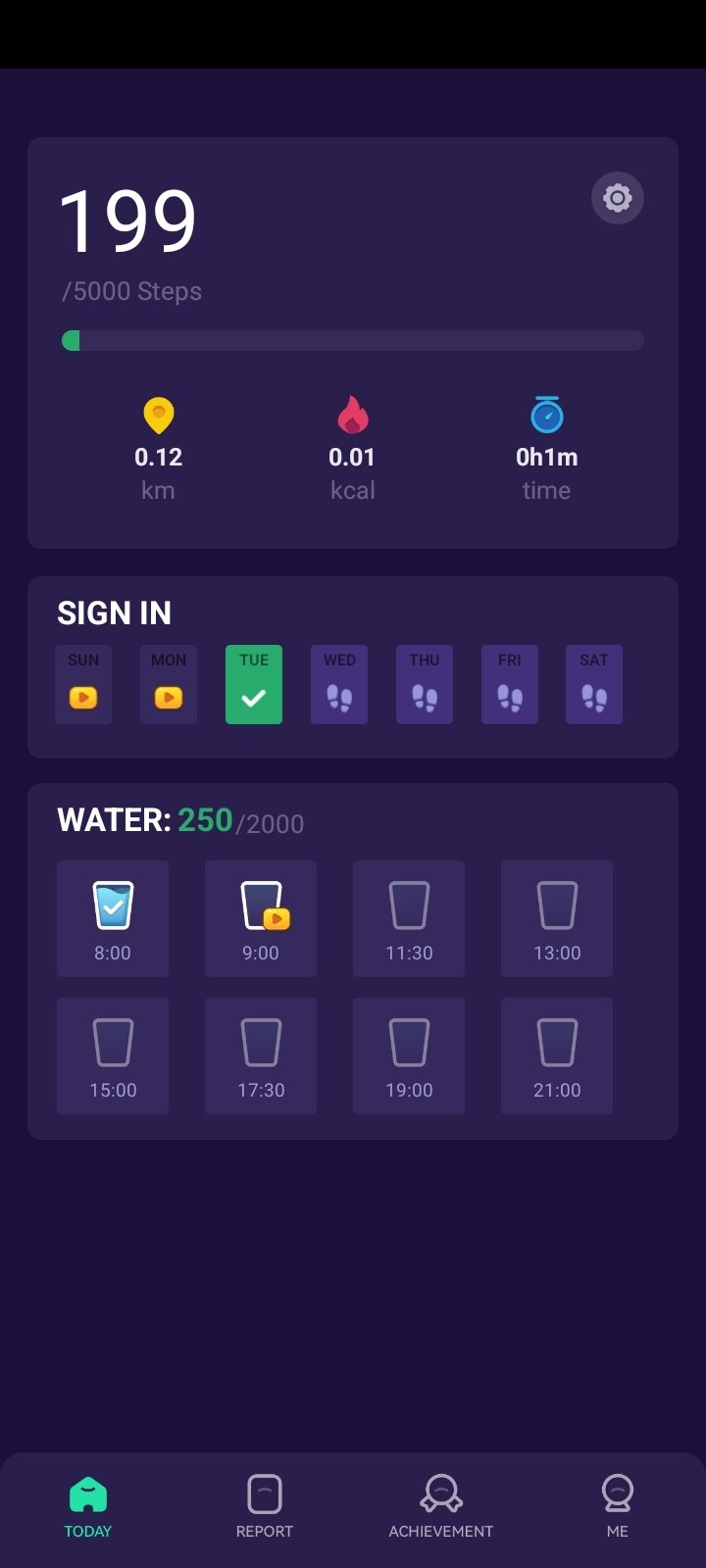Log the 9:00 water glass

[x=261, y=918]
